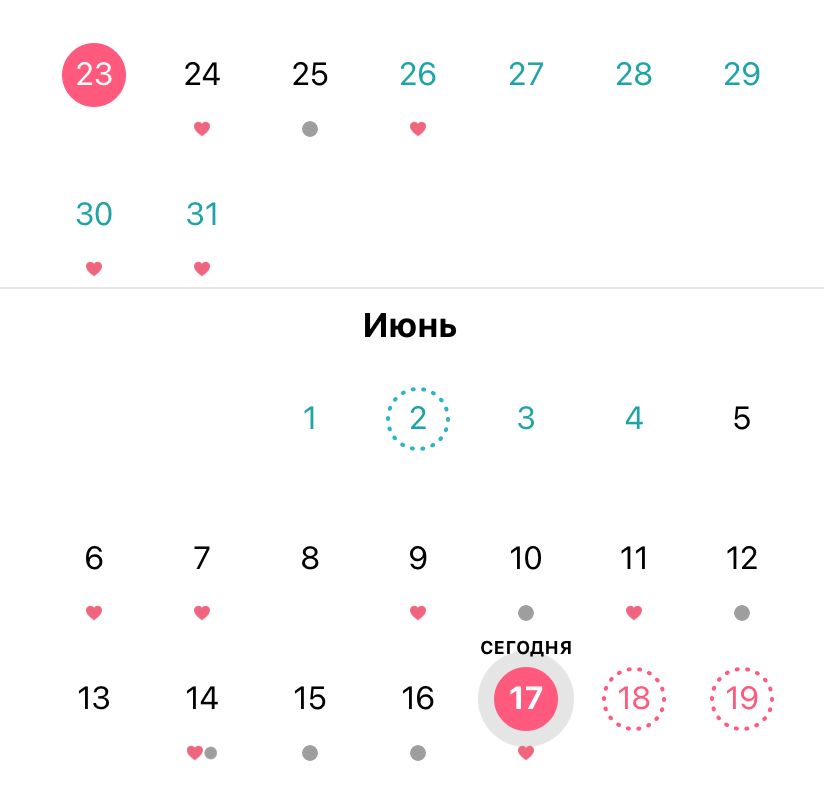Image resolution: width=828 pixels, height=796 pixels.
Task: Choose June 5 in the calendar
Action: [x=742, y=418]
